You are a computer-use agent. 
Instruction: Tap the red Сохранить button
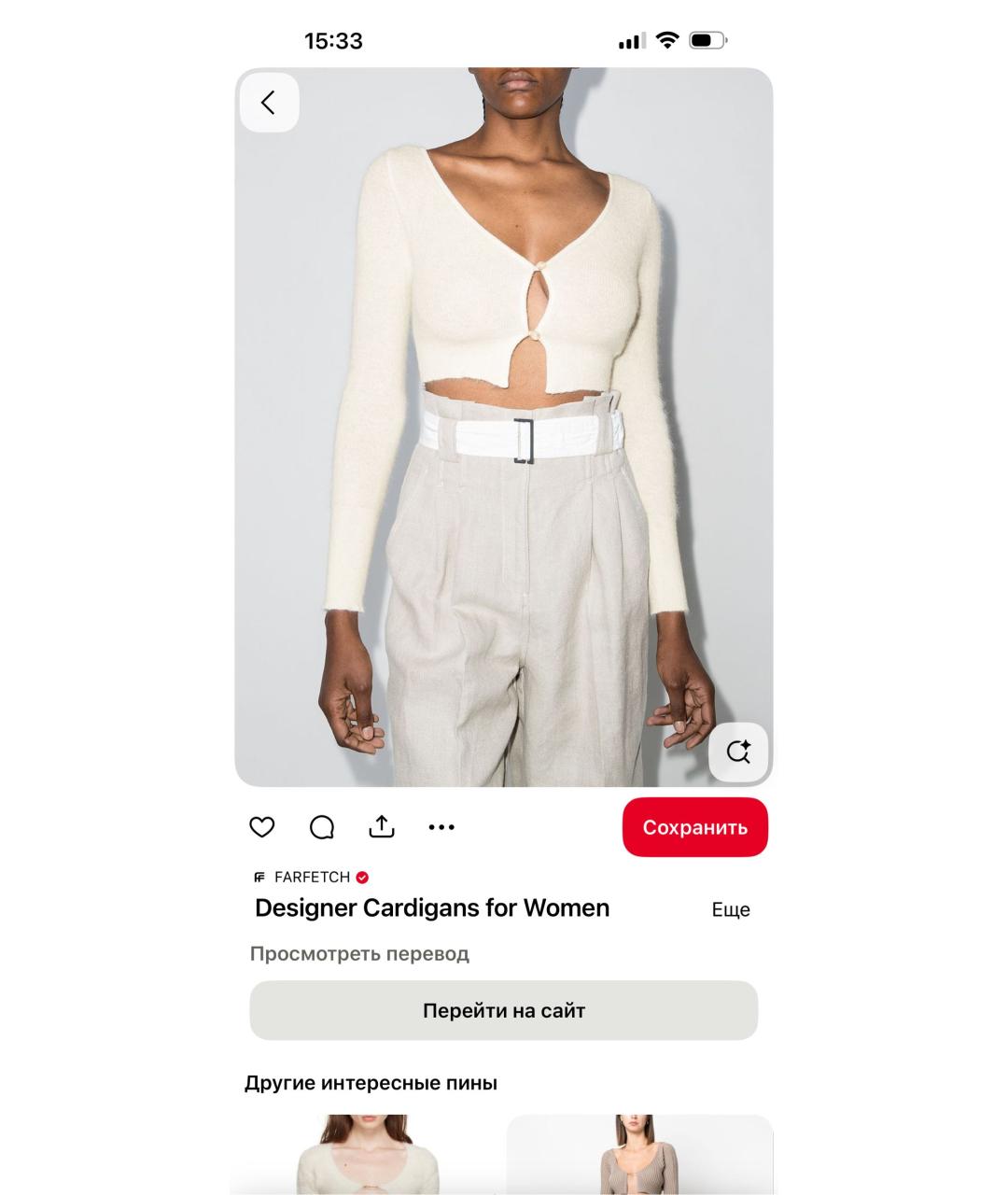tap(694, 827)
